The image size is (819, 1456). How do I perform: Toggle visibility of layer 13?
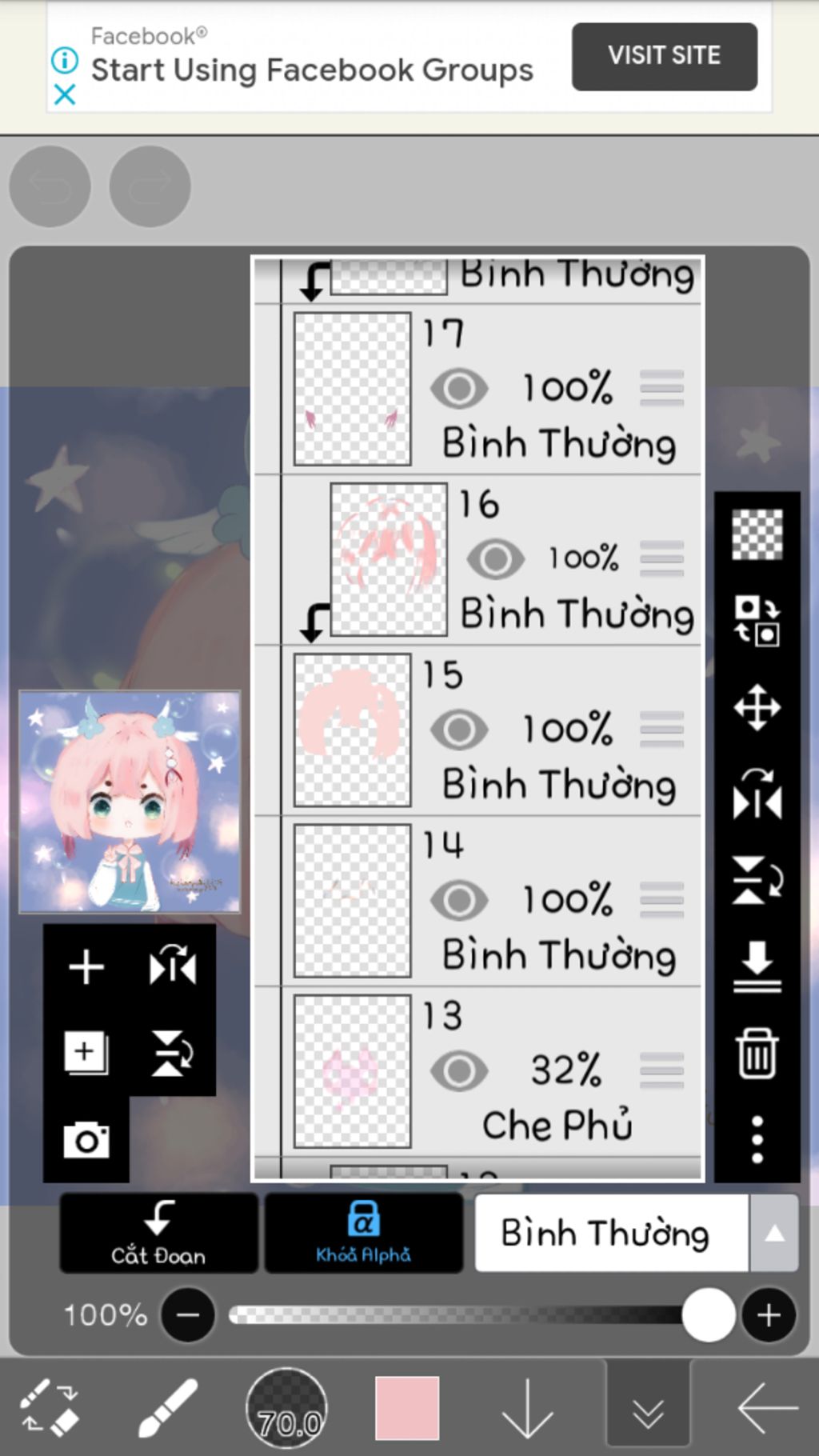pyautogui.click(x=459, y=1071)
